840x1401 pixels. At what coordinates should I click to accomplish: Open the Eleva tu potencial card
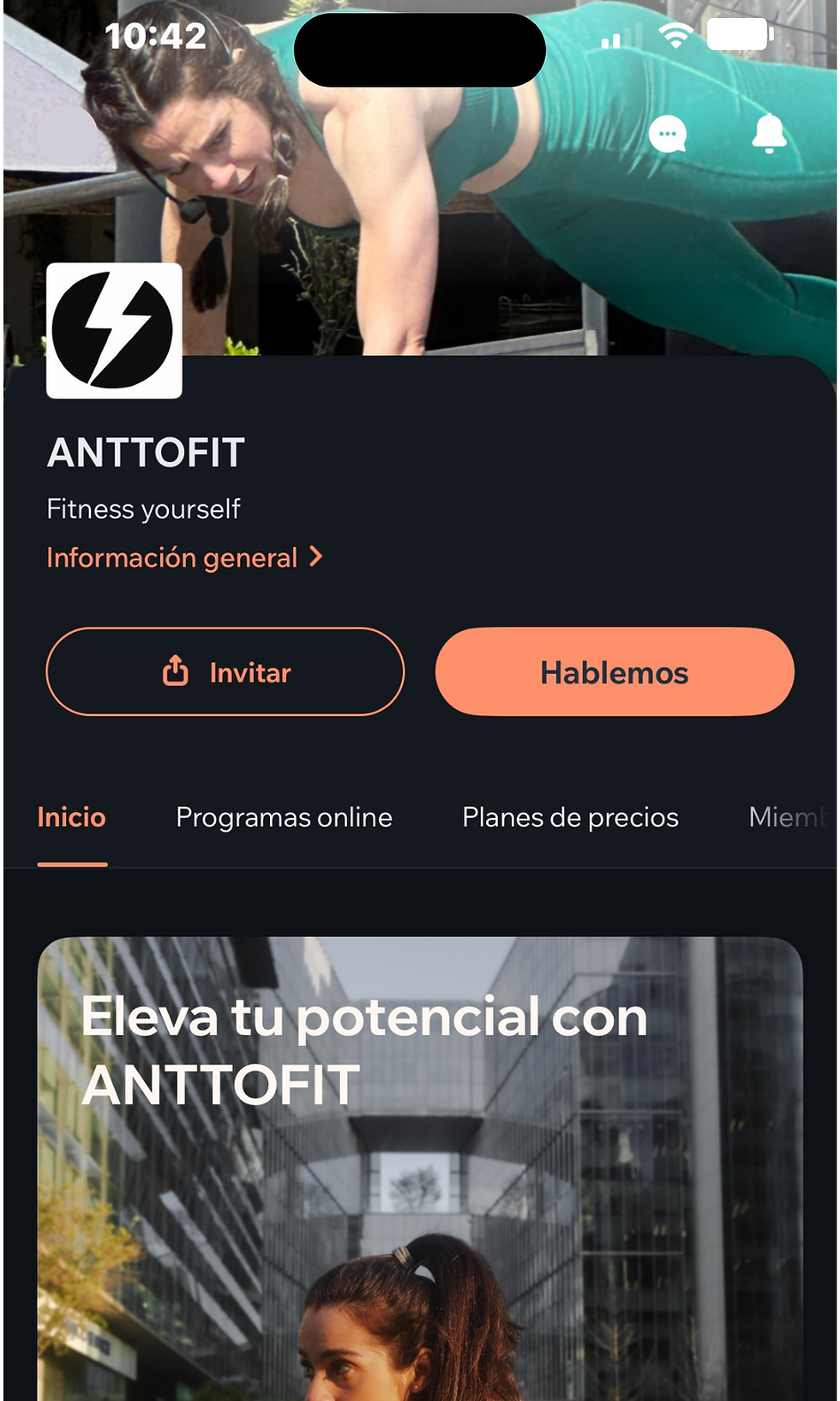pos(420,1166)
